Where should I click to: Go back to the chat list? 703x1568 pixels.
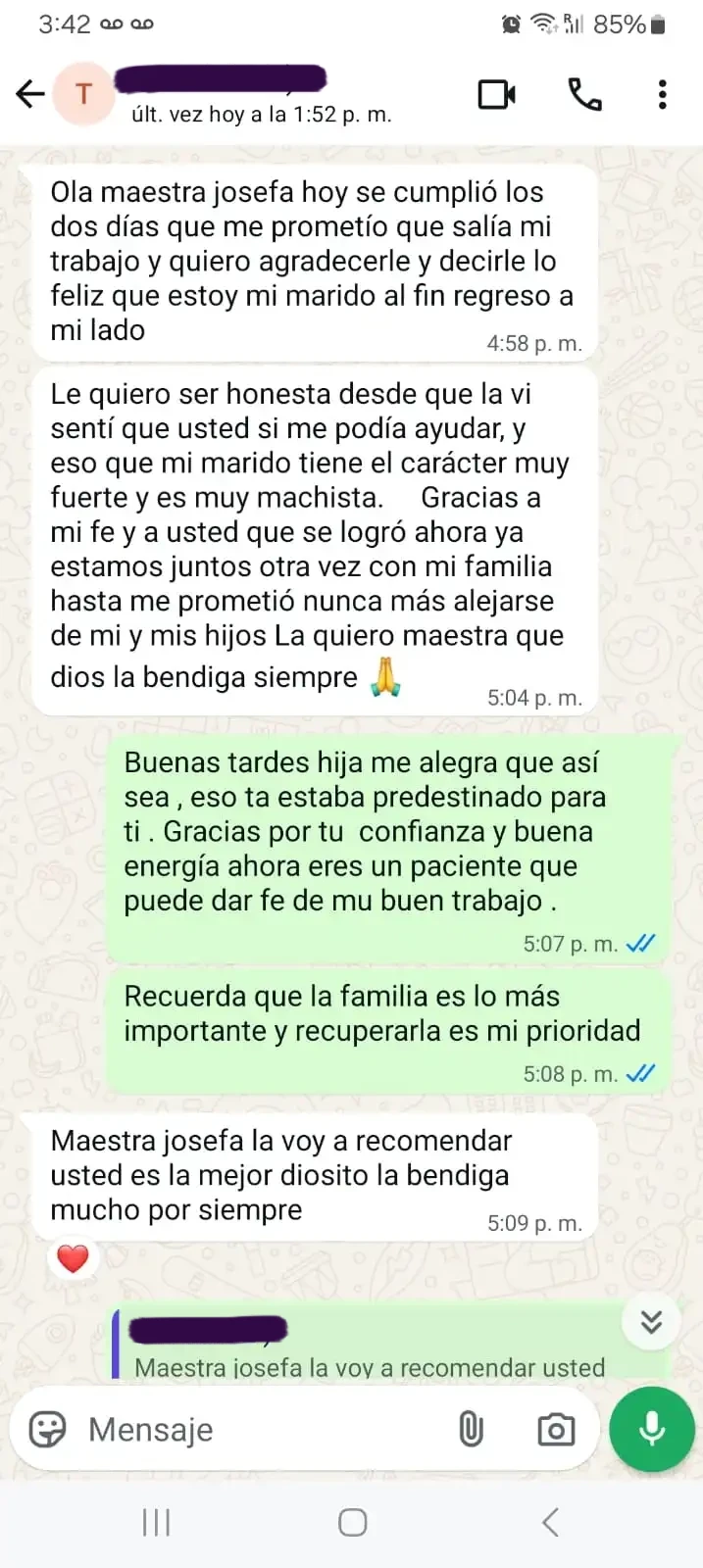(x=30, y=94)
